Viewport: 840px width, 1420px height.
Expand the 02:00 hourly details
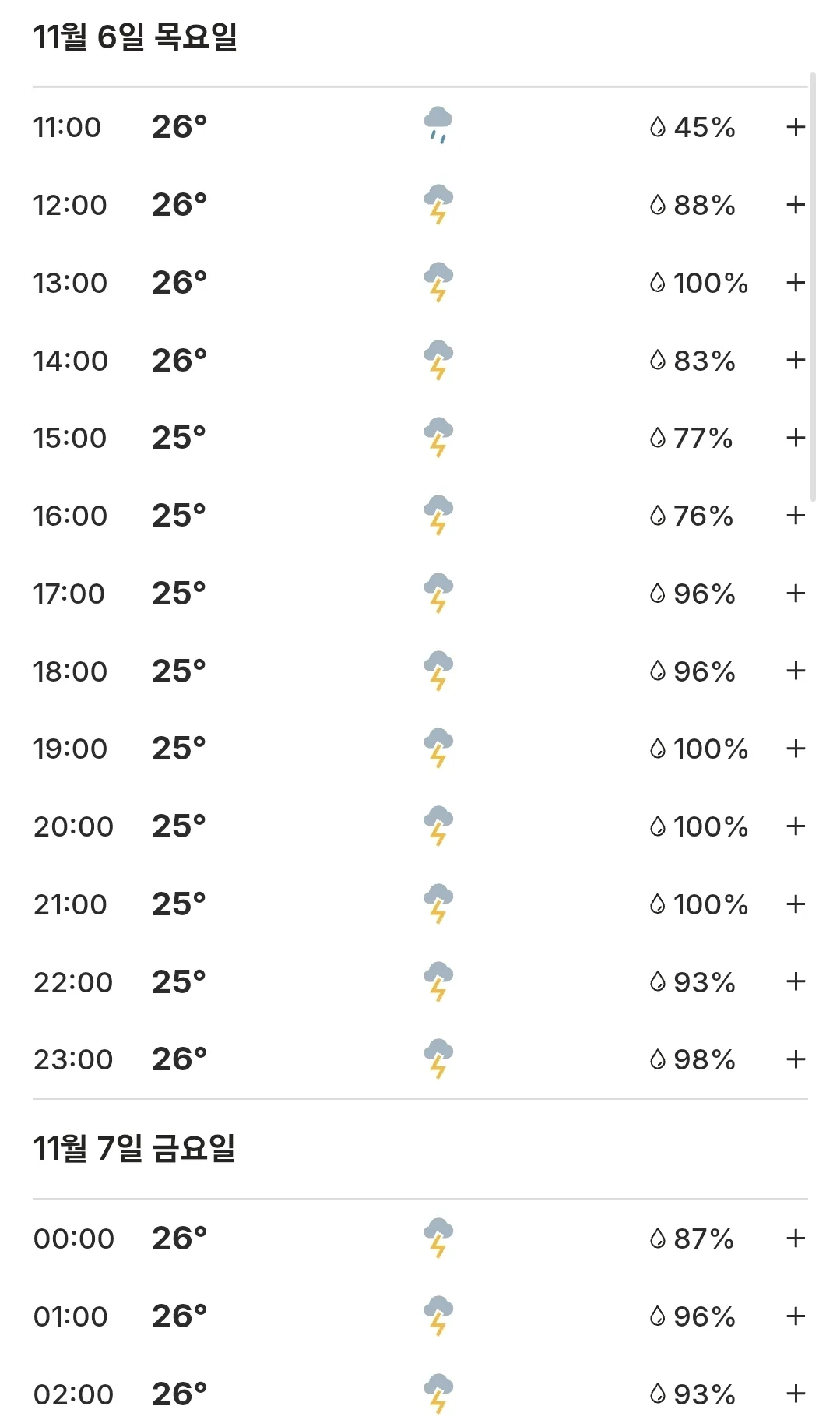tap(795, 1394)
